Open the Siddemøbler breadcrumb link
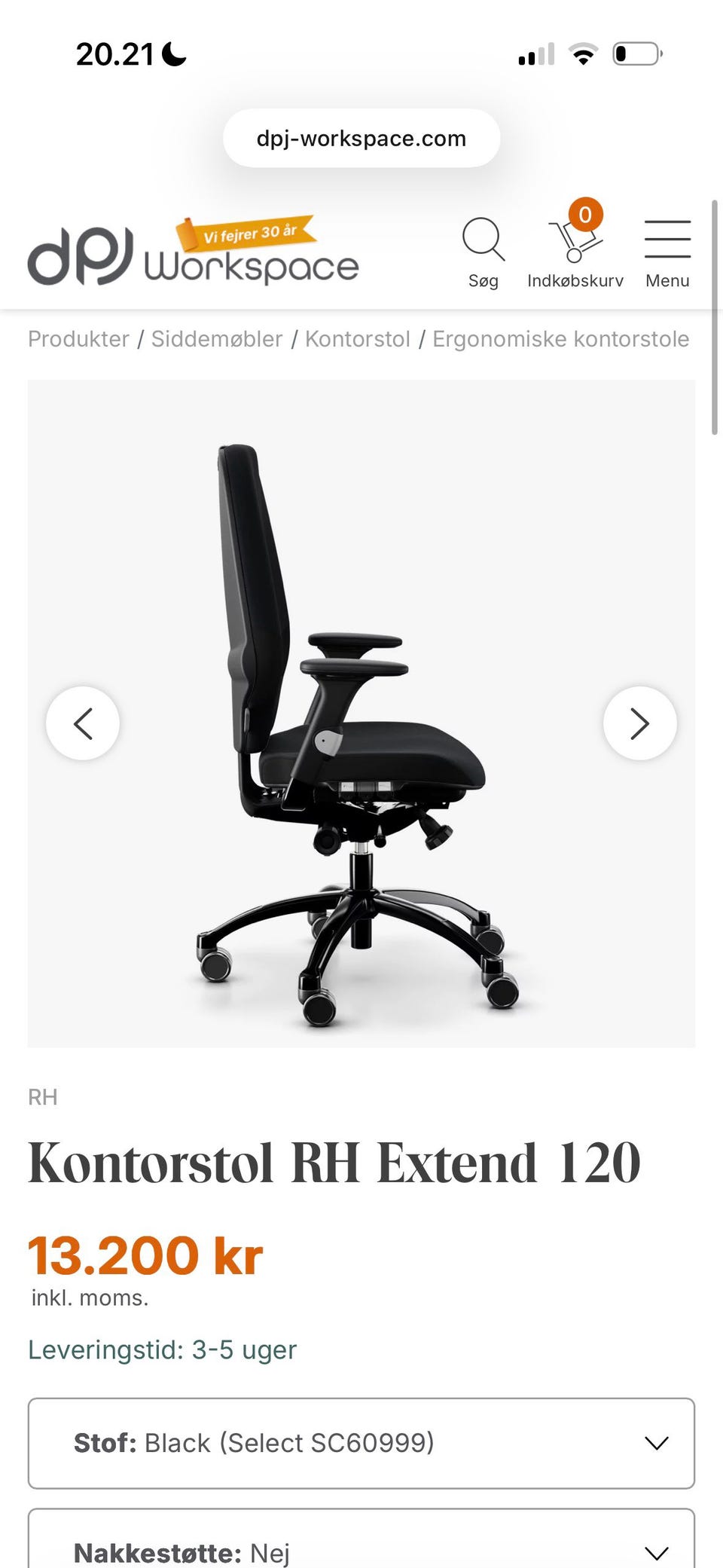723x1568 pixels. (217, 339)
